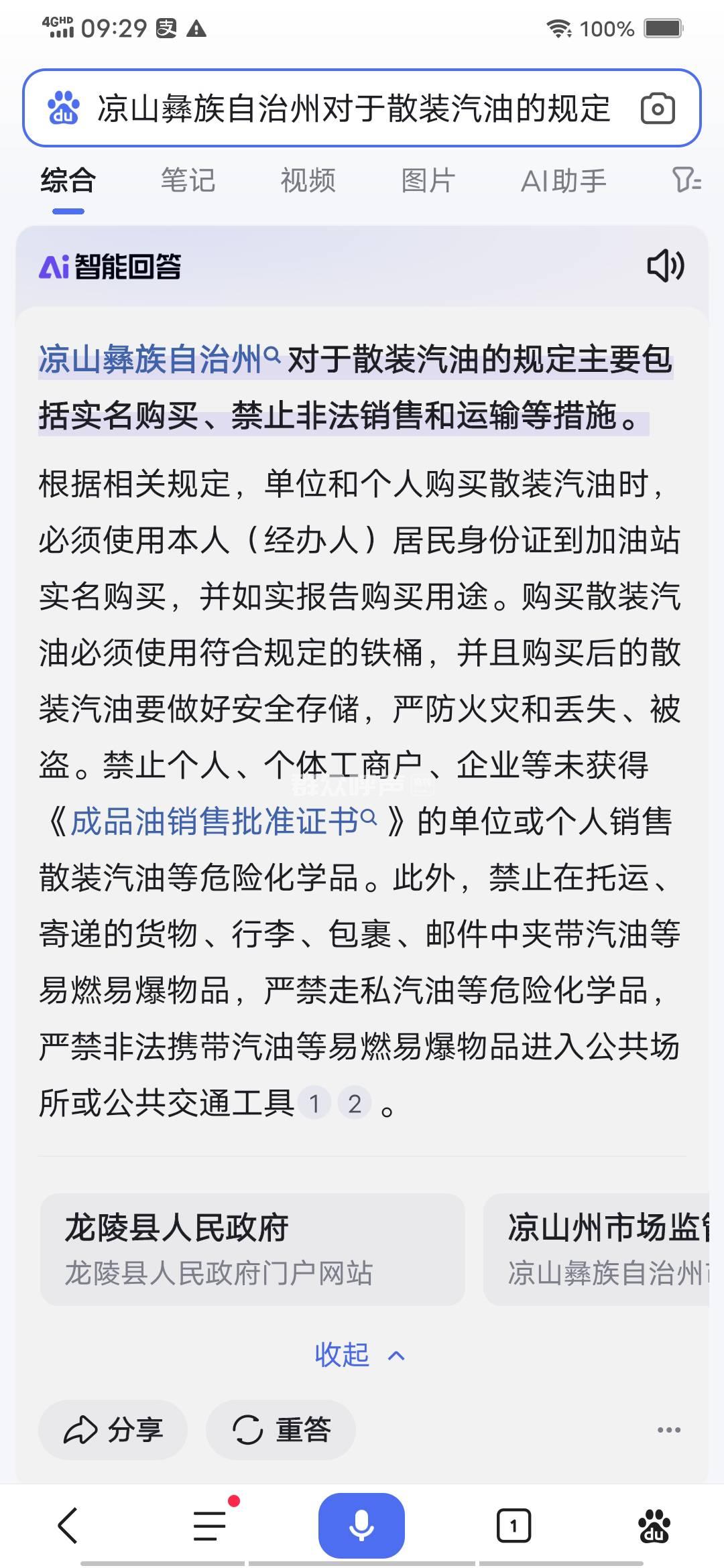Open citation reference 2
Image resolution: width=724 pixels, height=1568 pixels.
click(355, 1103)
